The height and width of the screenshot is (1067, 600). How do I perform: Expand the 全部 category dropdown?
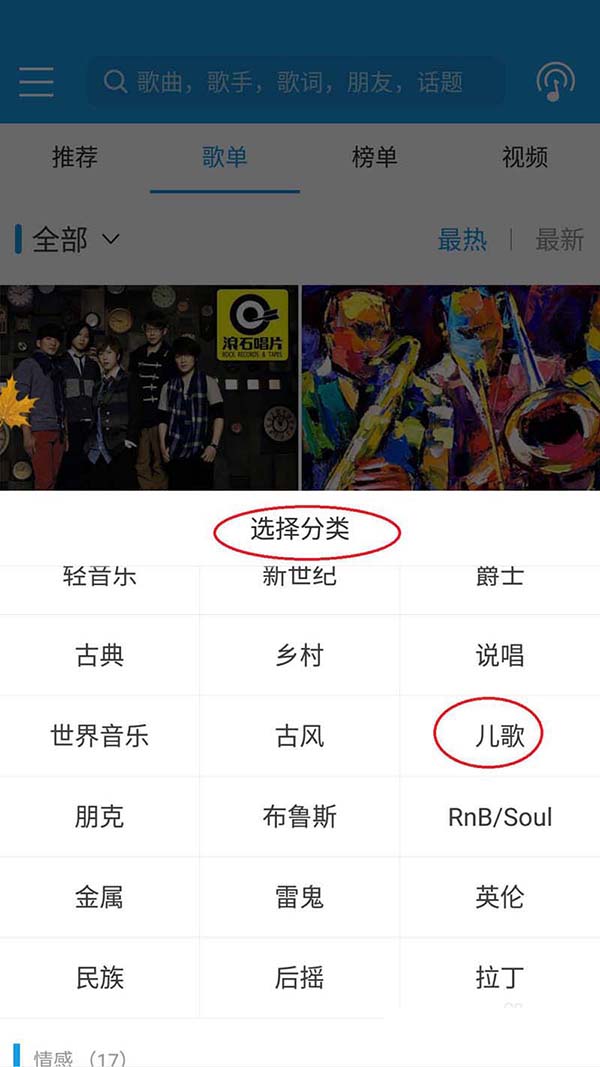(75, 240)
